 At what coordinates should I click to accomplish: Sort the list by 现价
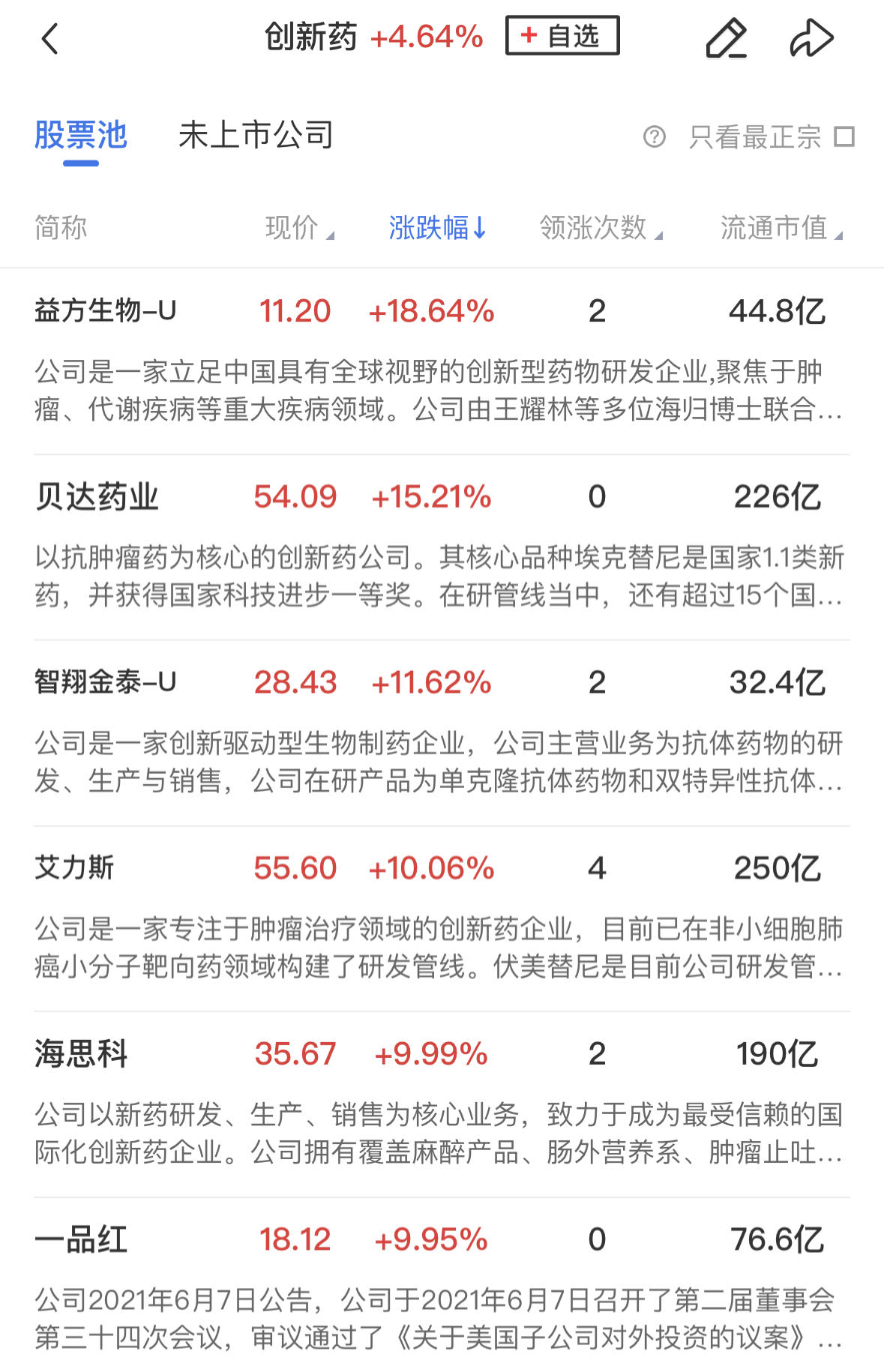click(x=298, y=228)
